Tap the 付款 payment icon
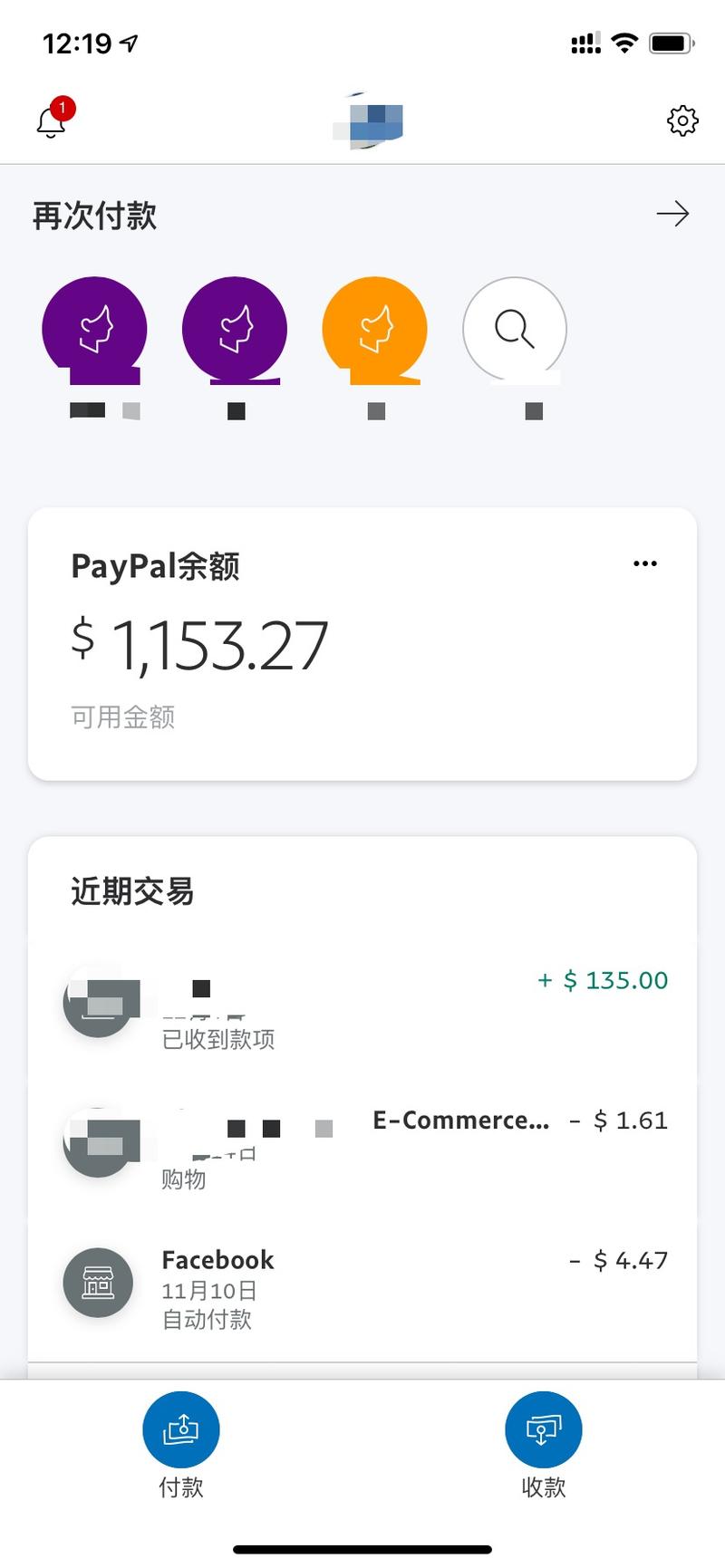The image size is (725, 1568). pos(180,1429)
